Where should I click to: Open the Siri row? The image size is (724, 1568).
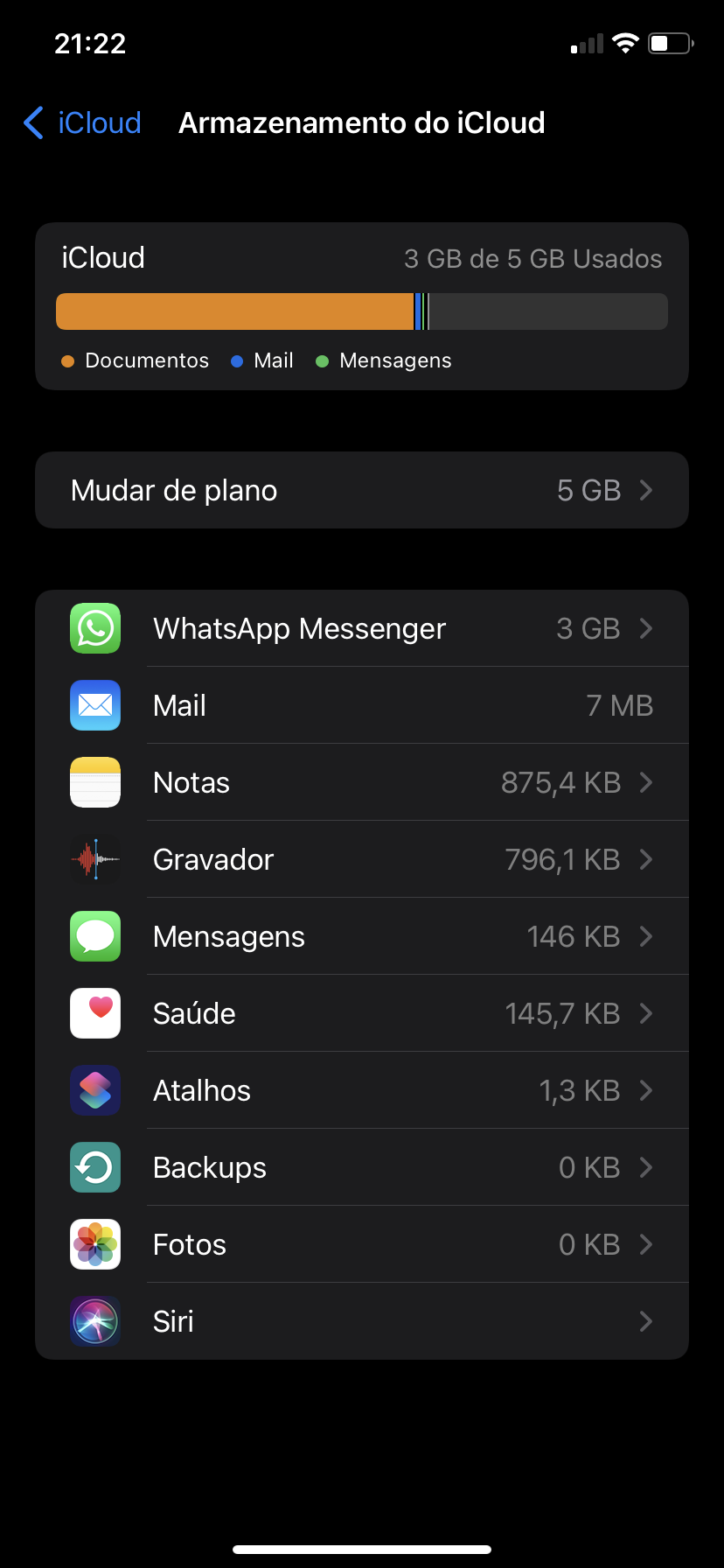click(362, 1321)
